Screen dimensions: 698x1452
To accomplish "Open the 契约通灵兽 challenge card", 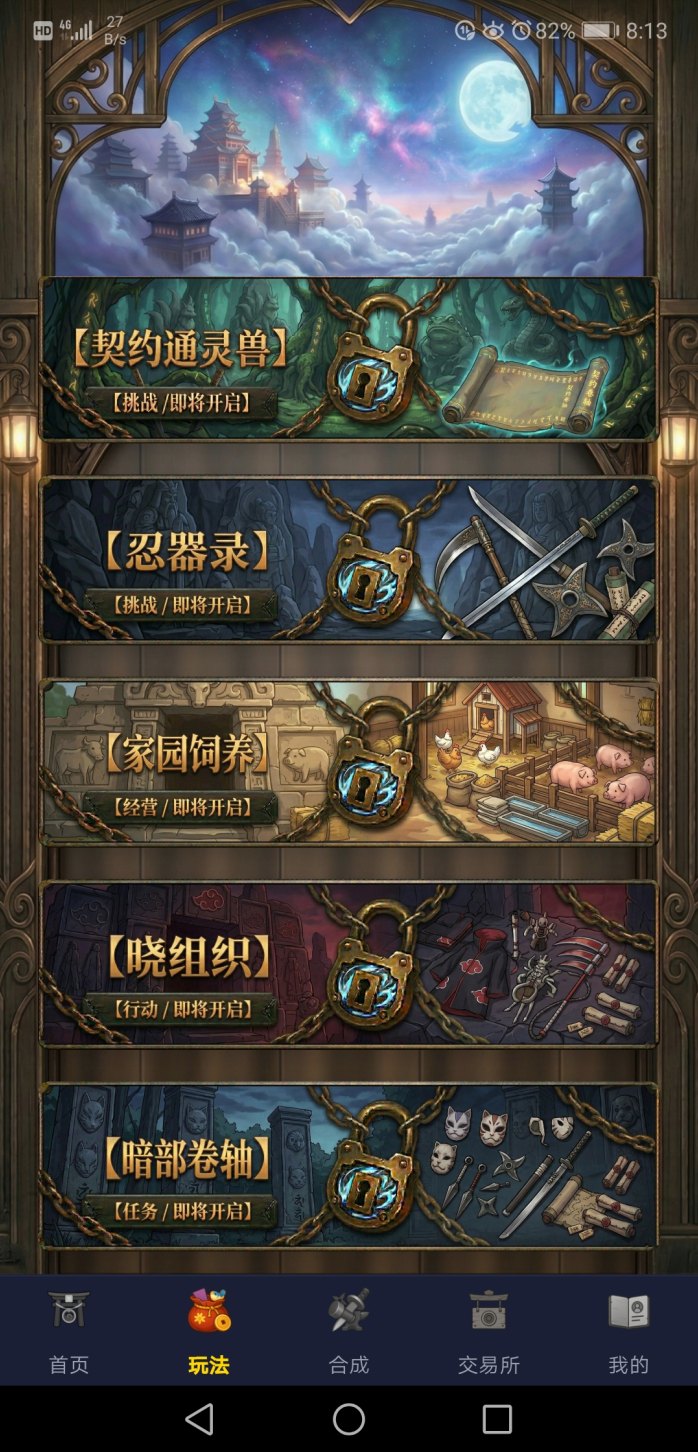I will tap(348, 359).
